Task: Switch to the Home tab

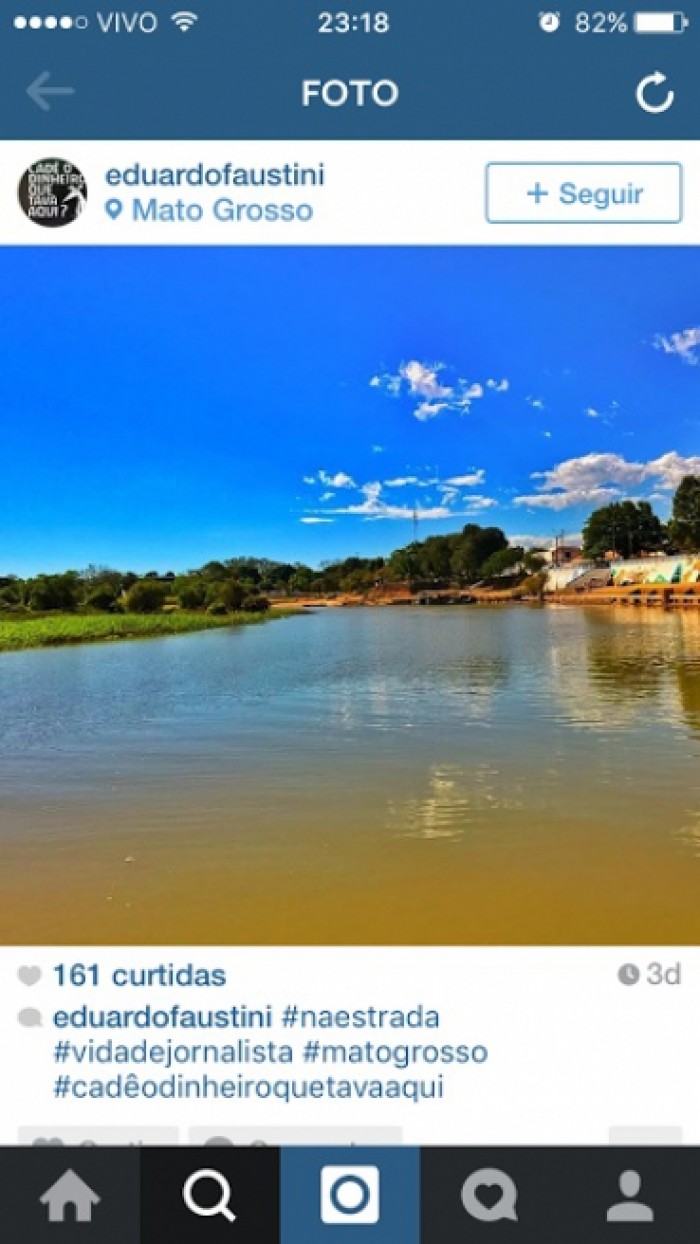Action: [x=70, y=1195]
